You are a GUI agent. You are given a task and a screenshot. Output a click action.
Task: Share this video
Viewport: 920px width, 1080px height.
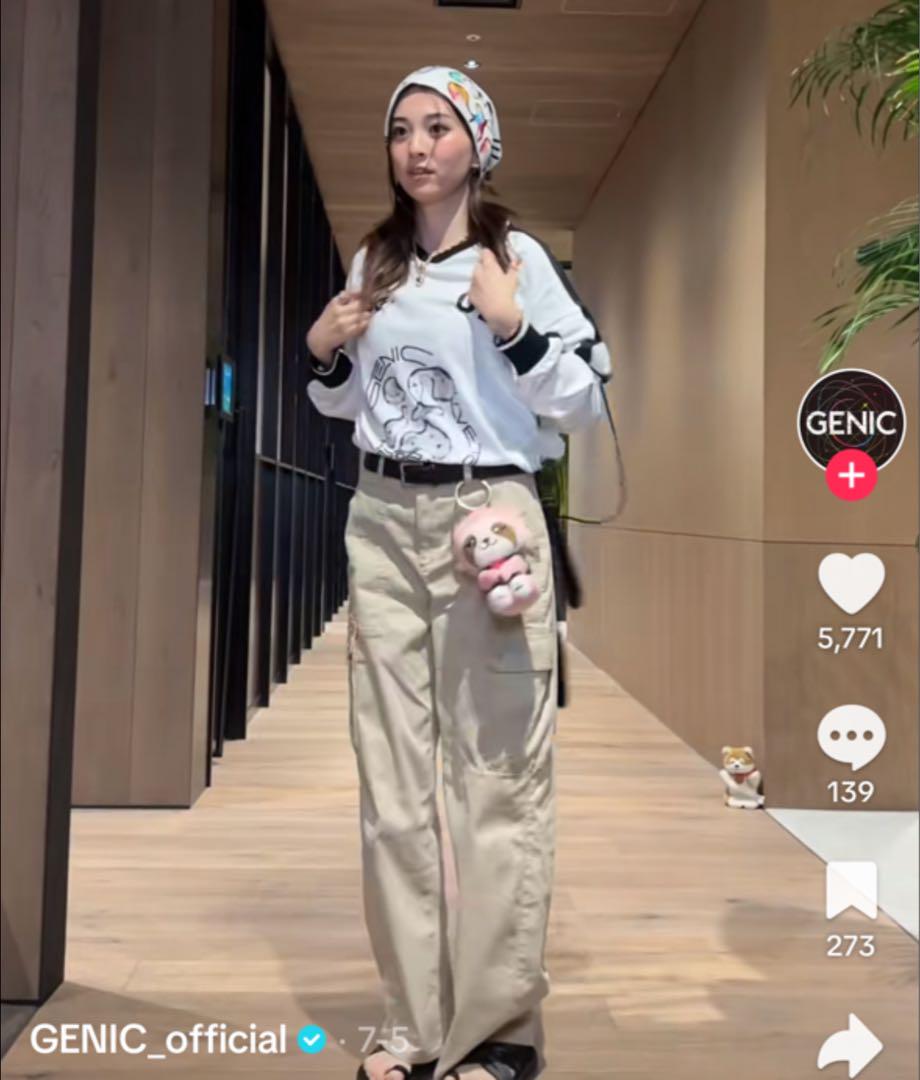(851, 1045)
